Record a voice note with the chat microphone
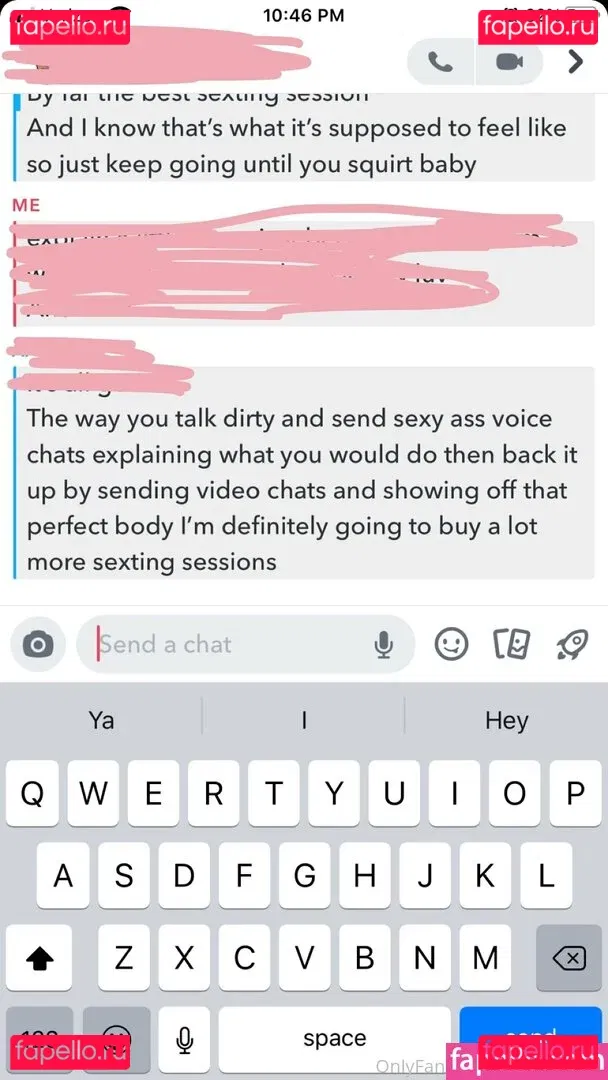The image size is (608, 1080). click(383, 645)
